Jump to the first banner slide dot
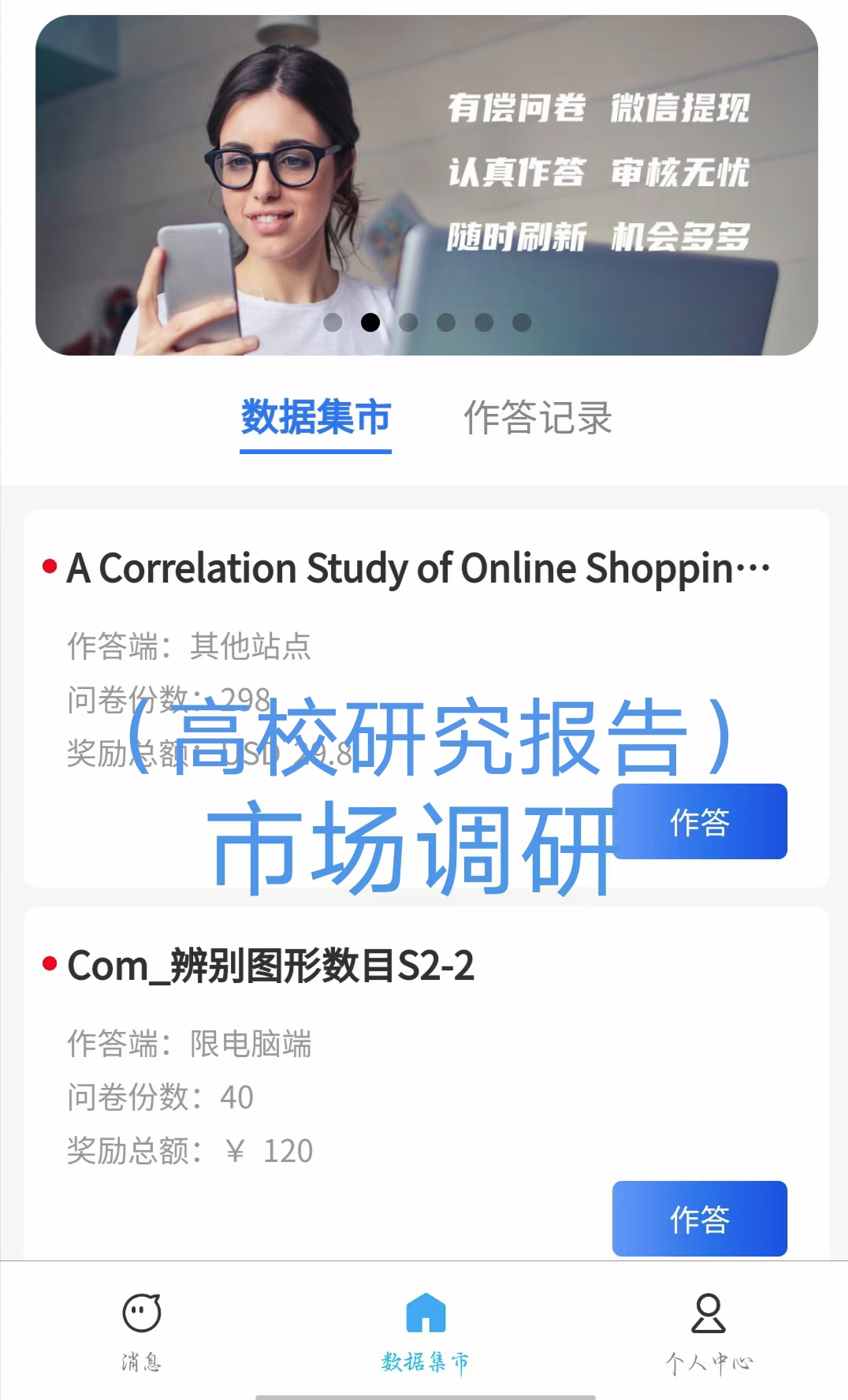Image resolution: width=848 pixels, height=1400 pixels. (x=333, y=322)
